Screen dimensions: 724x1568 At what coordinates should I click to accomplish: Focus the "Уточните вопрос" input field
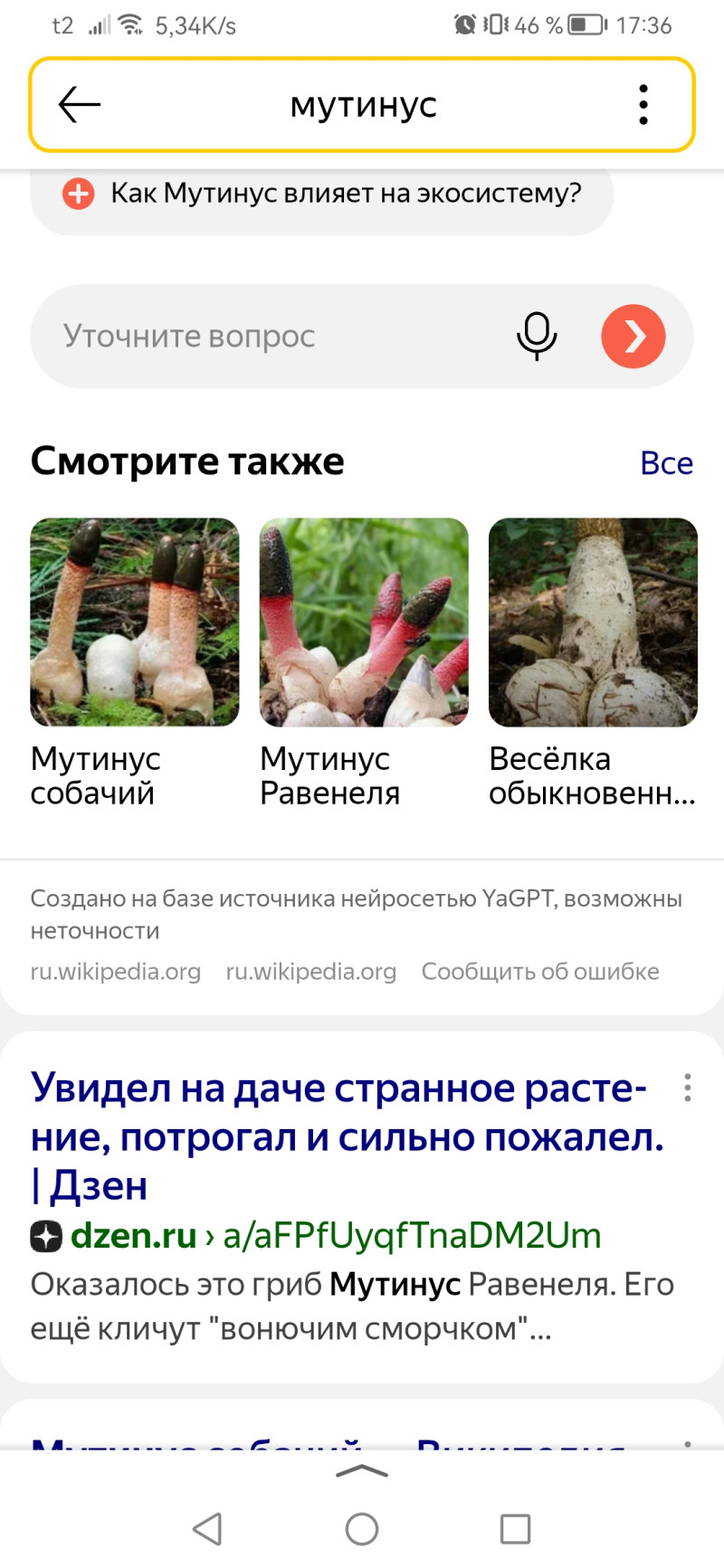click(271, 337)
